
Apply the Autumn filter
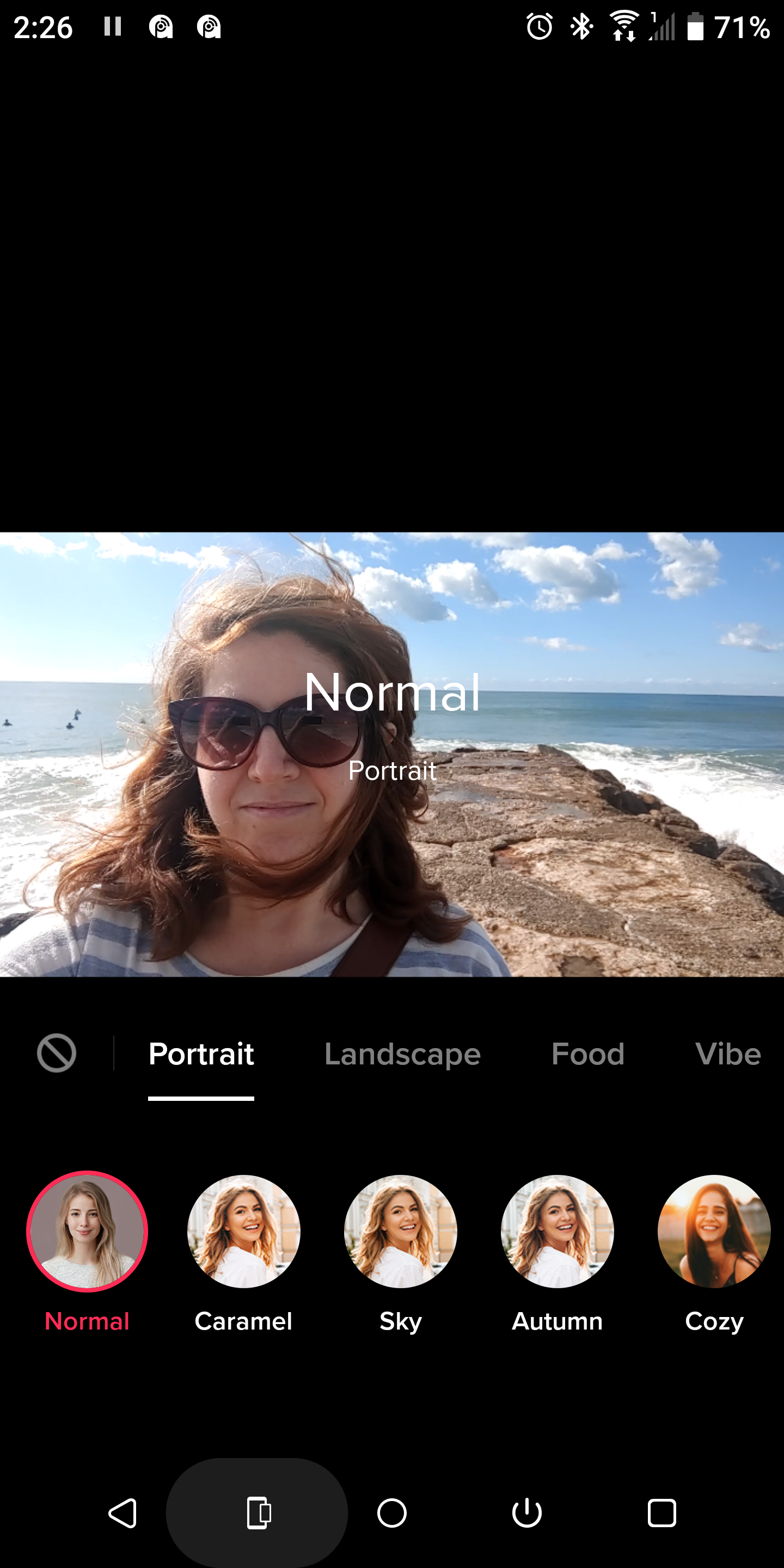click(557, 1231)
